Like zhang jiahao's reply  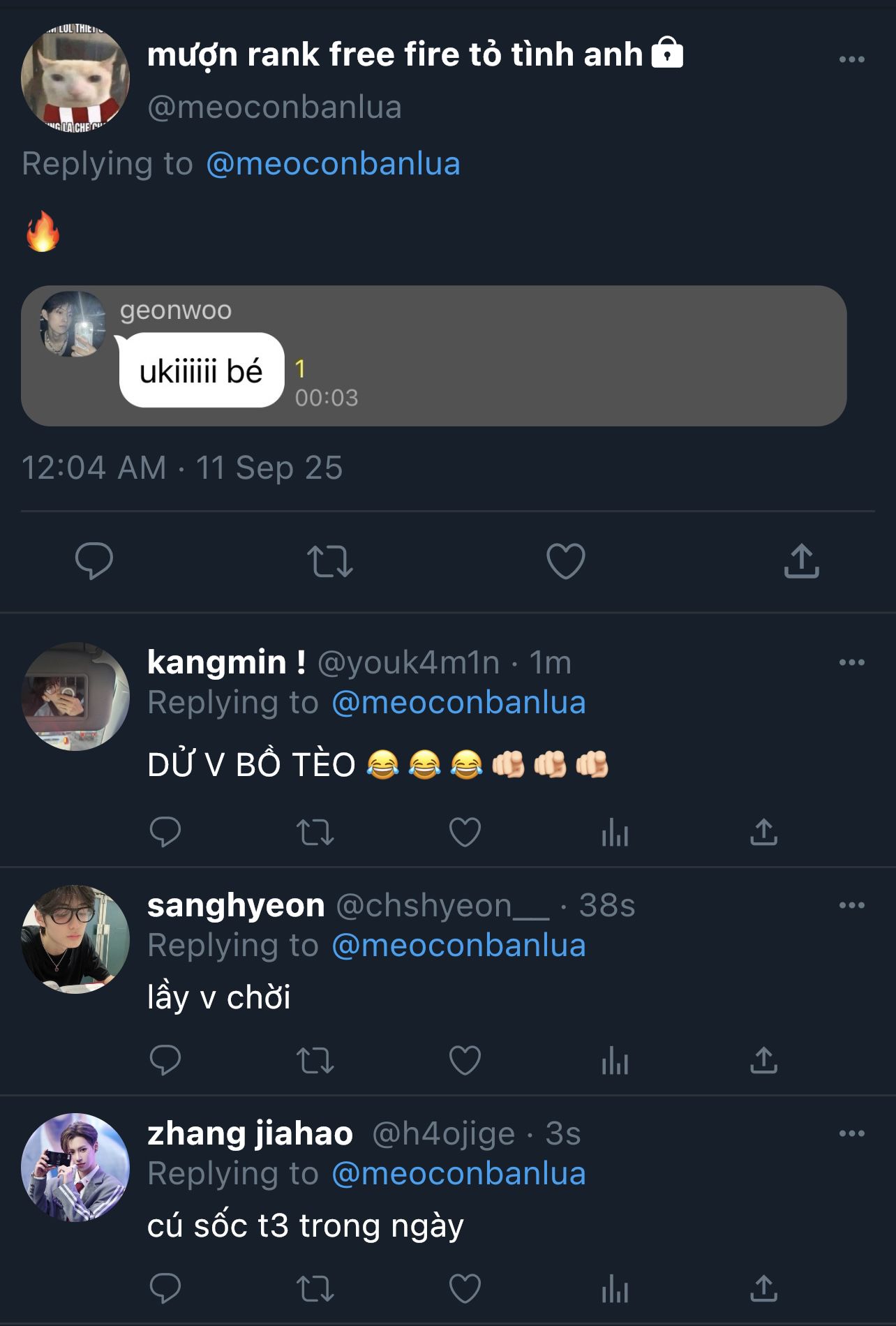point(465,1288)
